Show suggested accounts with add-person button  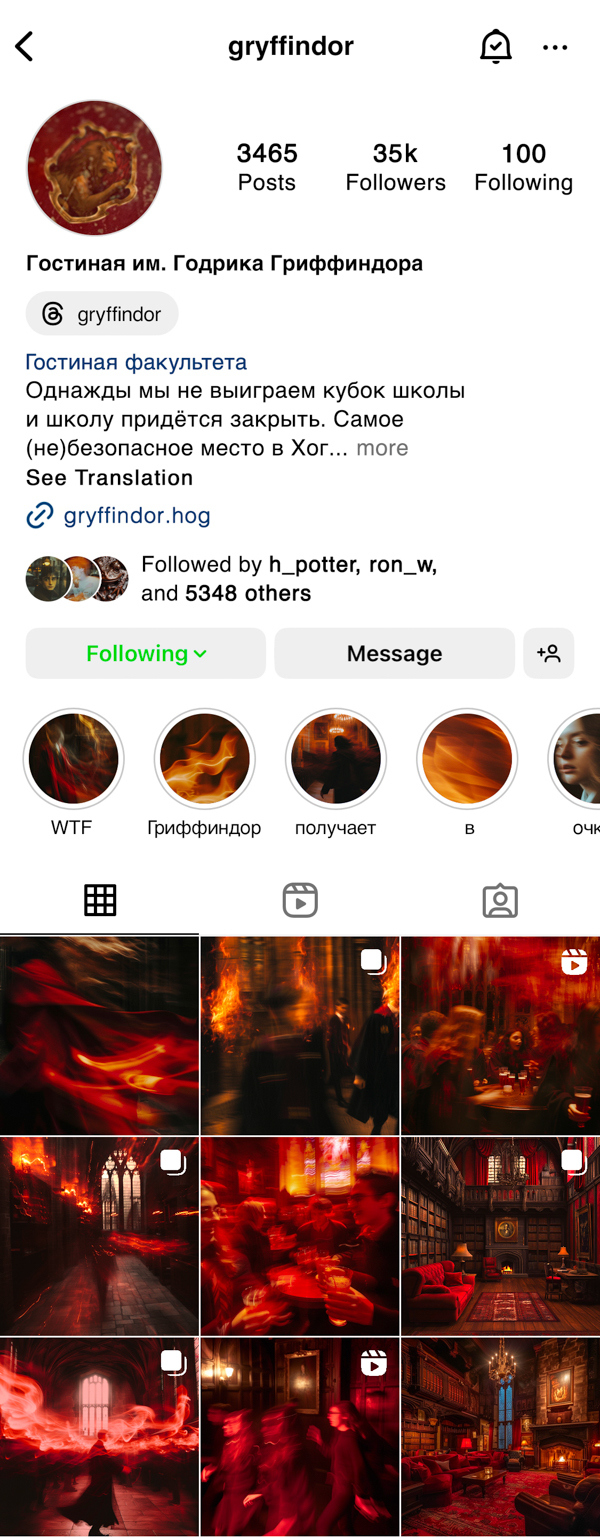pyautogui.click(x=548, y=653)
